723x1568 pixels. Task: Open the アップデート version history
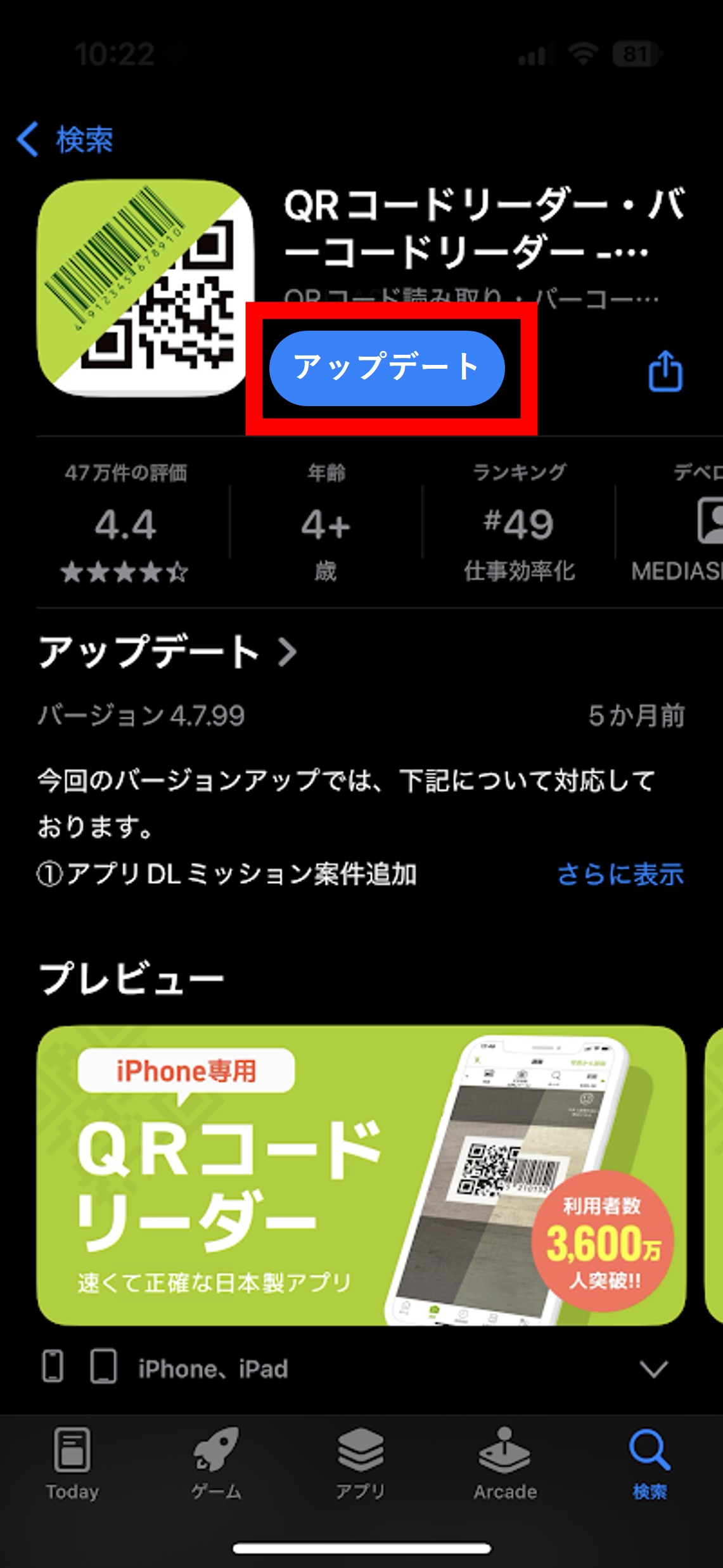pos(168,652)
